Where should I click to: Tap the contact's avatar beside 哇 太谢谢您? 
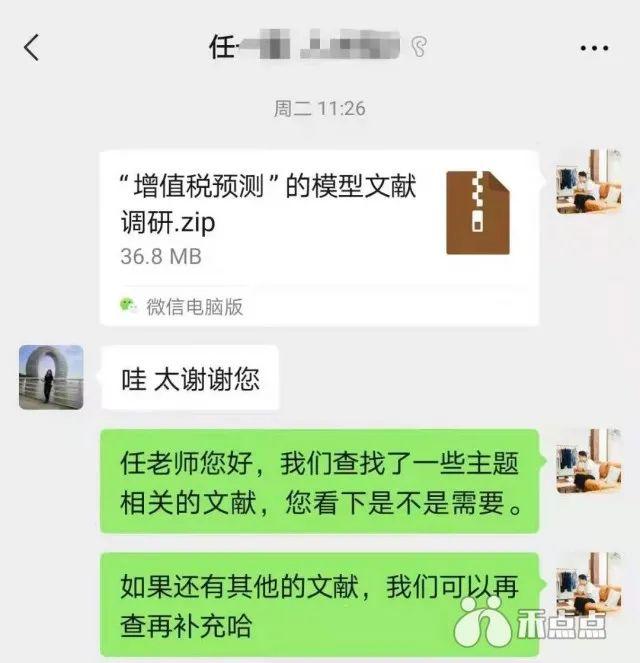tap(51, 377)
